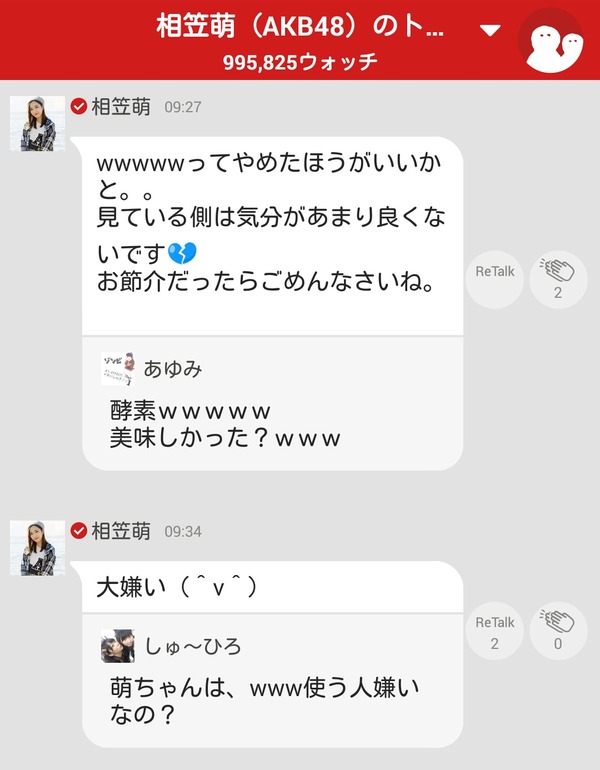Expand the talk title dropdown arrow
The image size is (600, 770).
point(489,30)
